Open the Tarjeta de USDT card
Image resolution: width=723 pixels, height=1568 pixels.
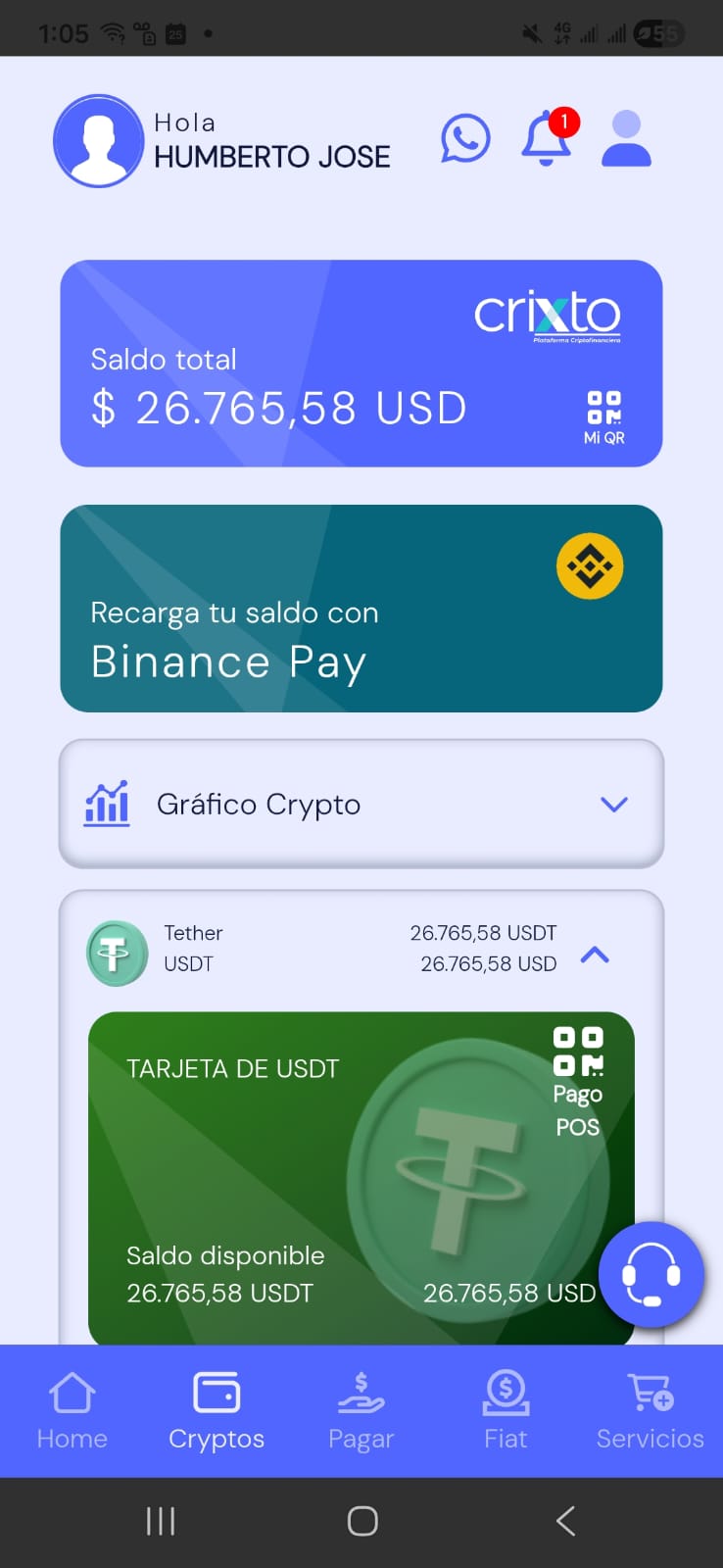tap(294, 1176)
